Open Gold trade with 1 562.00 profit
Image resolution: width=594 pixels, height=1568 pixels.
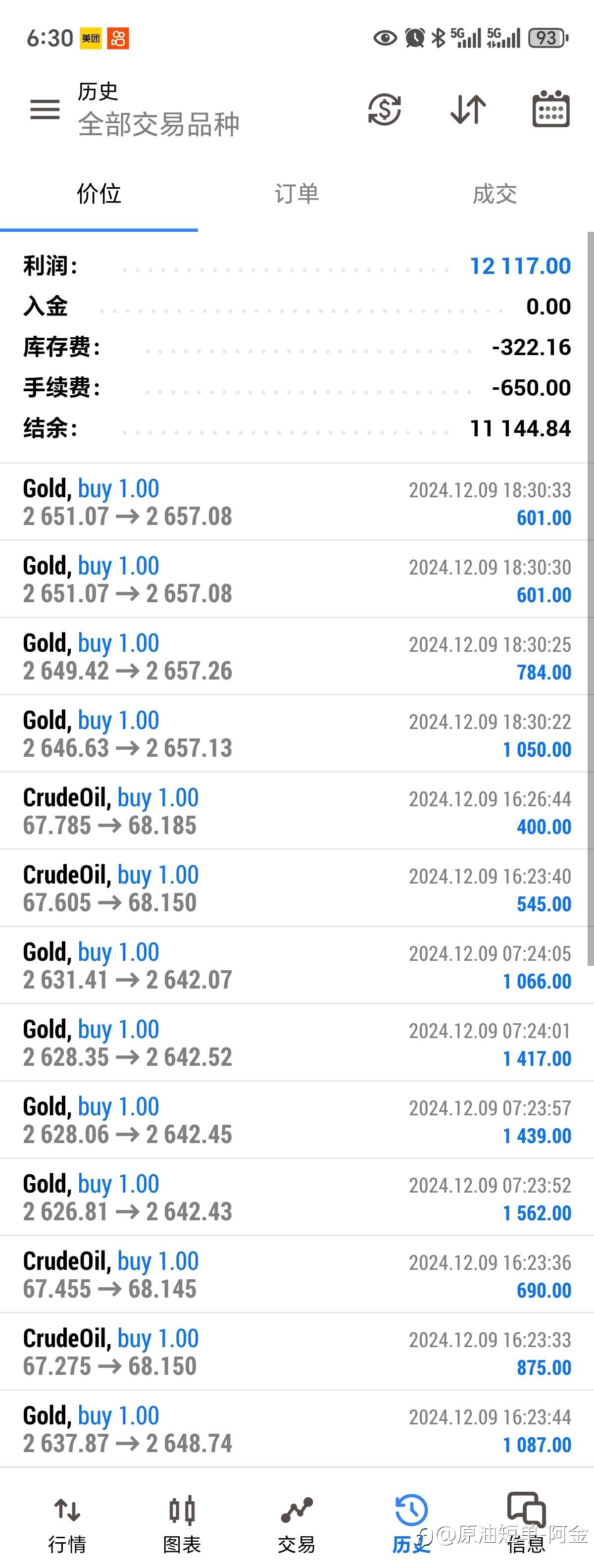[x=297, y=1198]
